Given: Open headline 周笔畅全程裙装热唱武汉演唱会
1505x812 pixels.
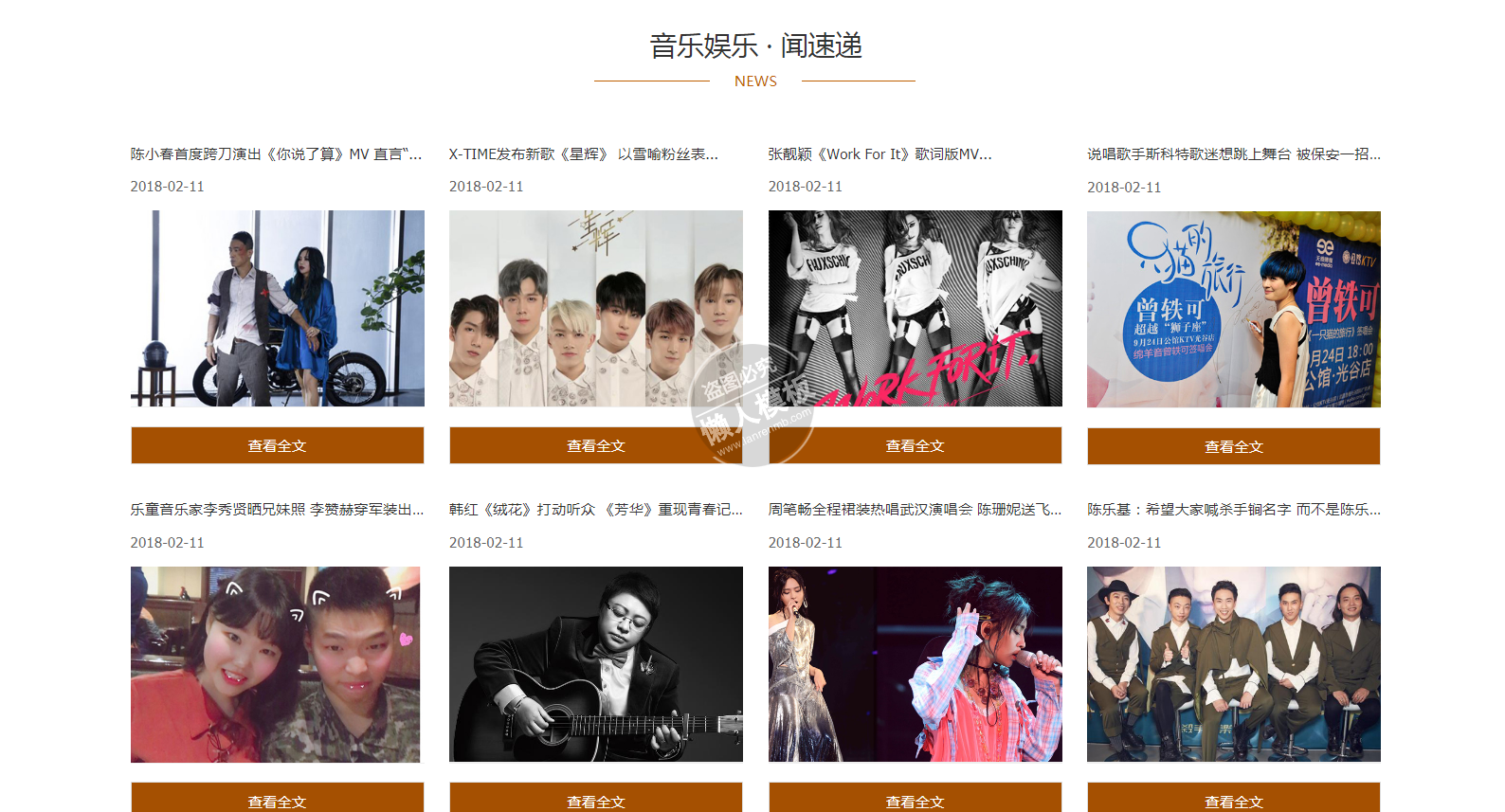Looking at the screenshot, I should point(915,509).
